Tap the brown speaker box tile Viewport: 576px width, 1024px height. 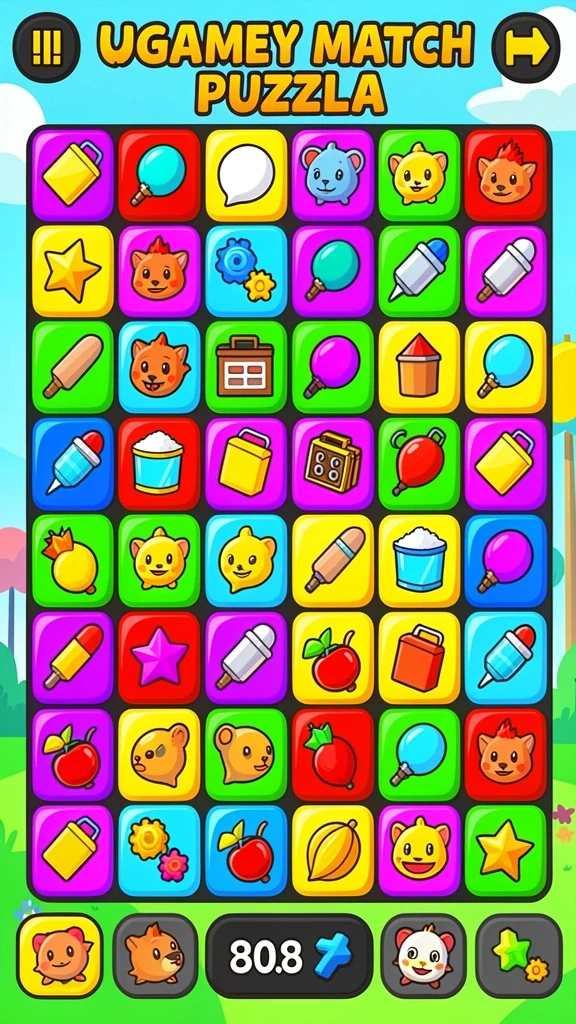click(x=332, y=464)
